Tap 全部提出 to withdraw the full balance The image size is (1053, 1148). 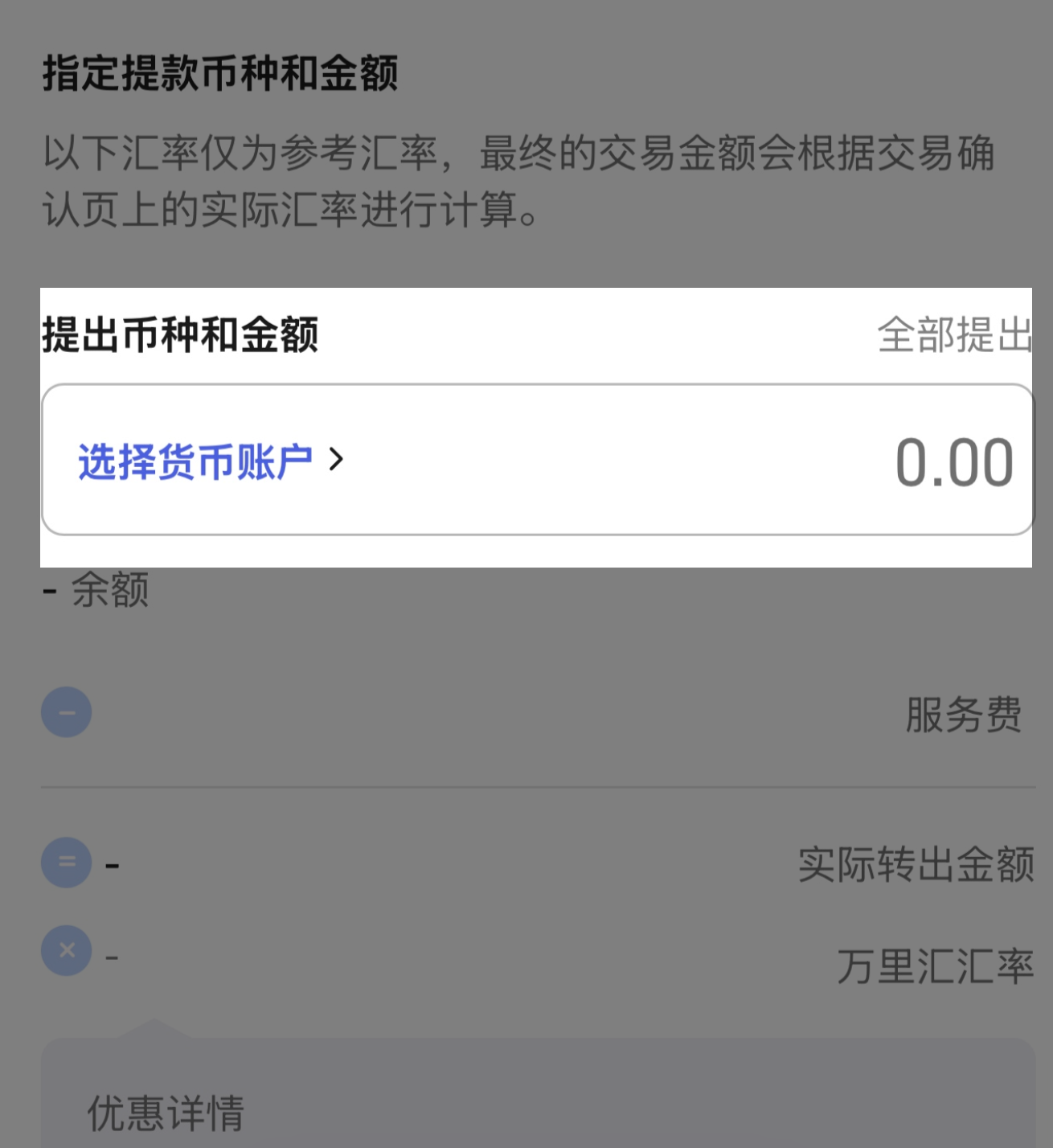point(954,334)
